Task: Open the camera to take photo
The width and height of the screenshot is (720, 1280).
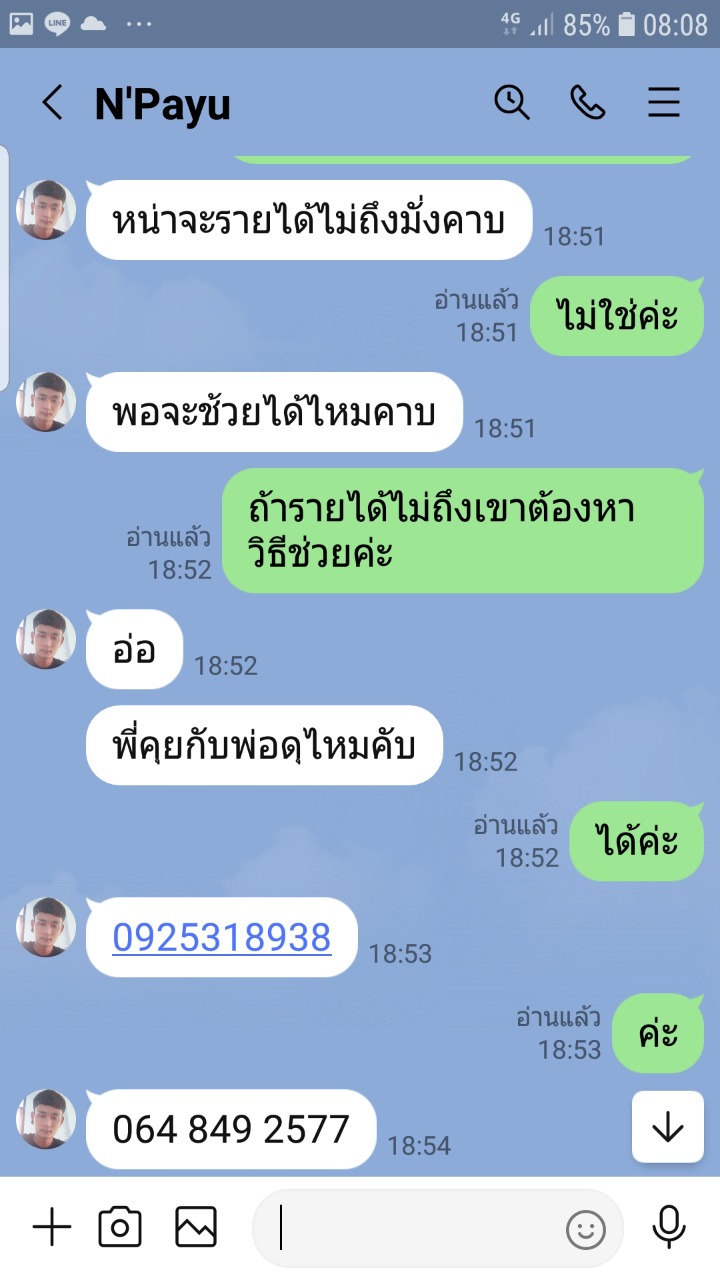Action: [x=120, y=1227]
